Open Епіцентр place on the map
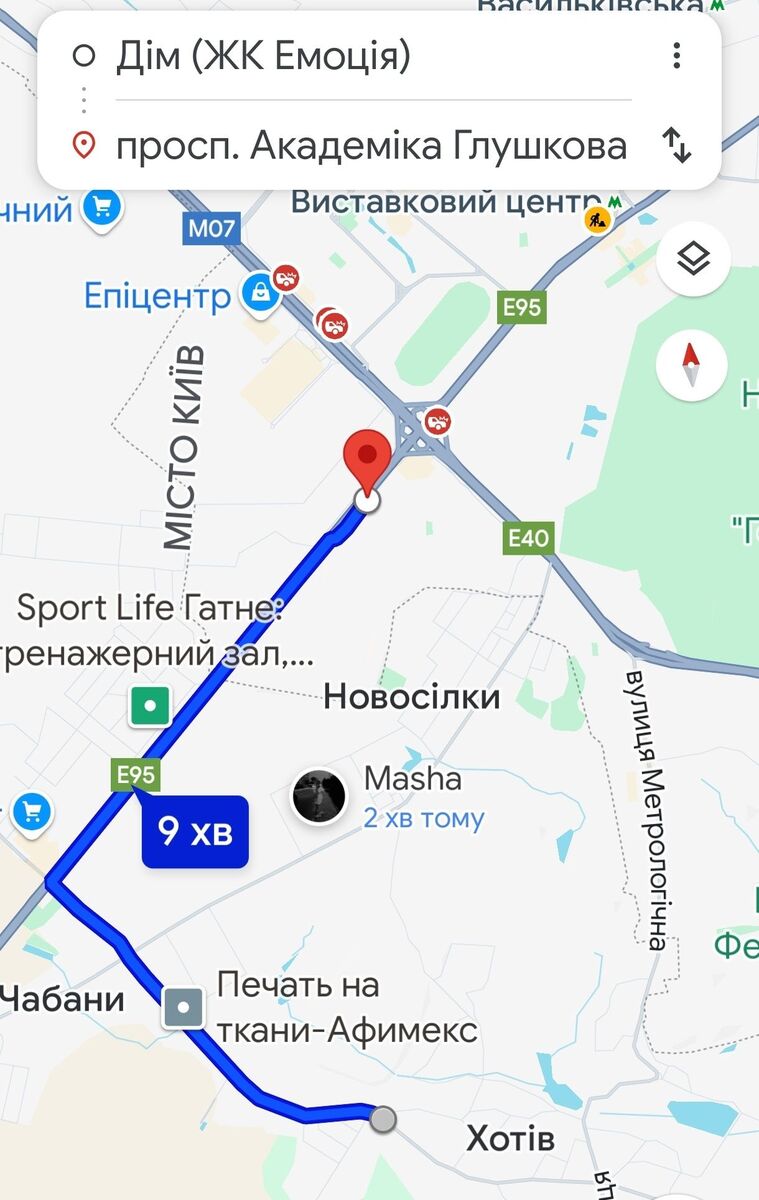Screen dimensions: 759x1200 (259, 296)
